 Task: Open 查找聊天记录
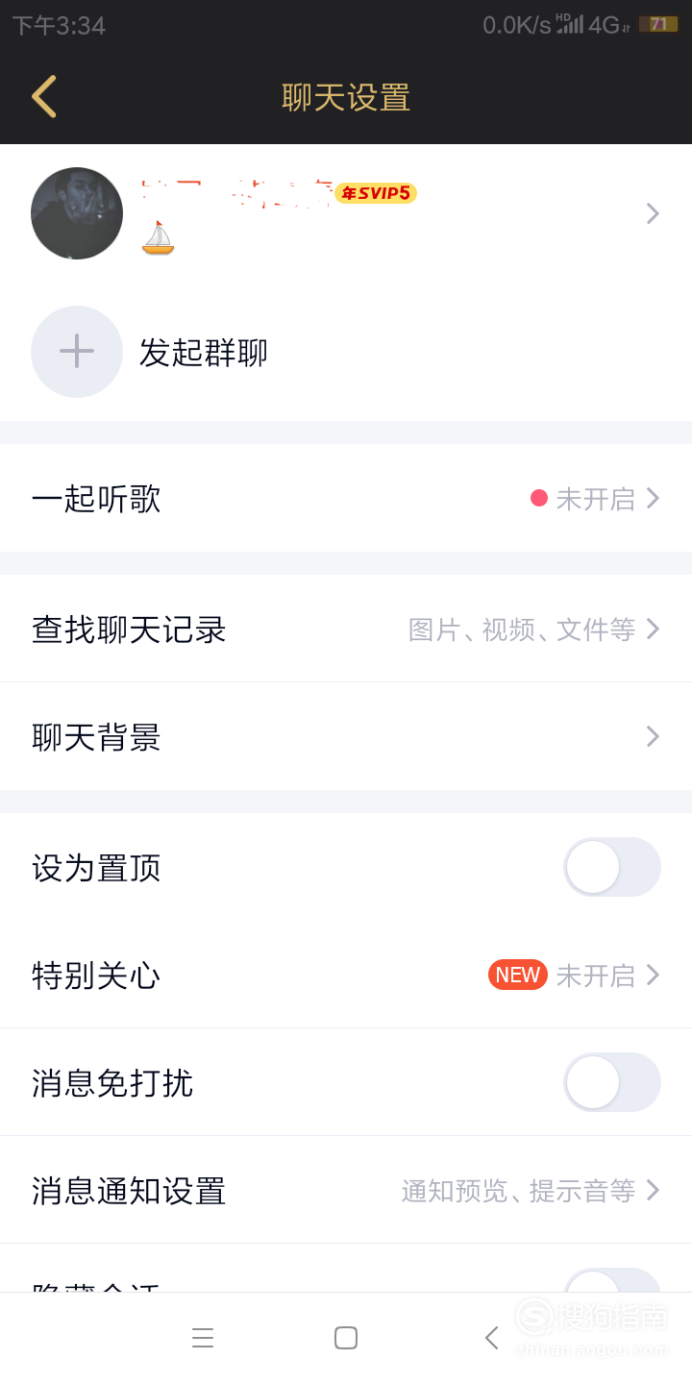coord(346,629)
